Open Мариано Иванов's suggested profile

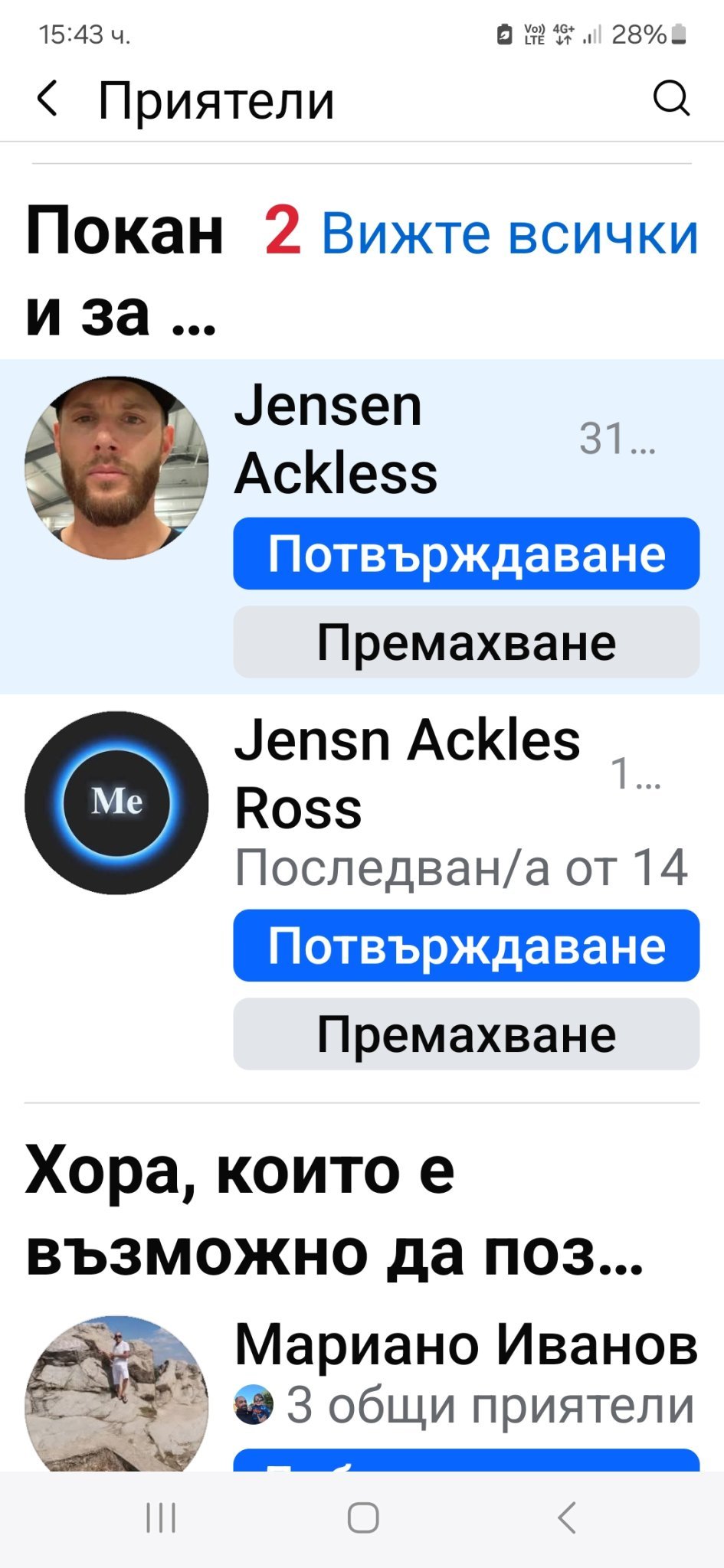click(x=466, y=1344)
